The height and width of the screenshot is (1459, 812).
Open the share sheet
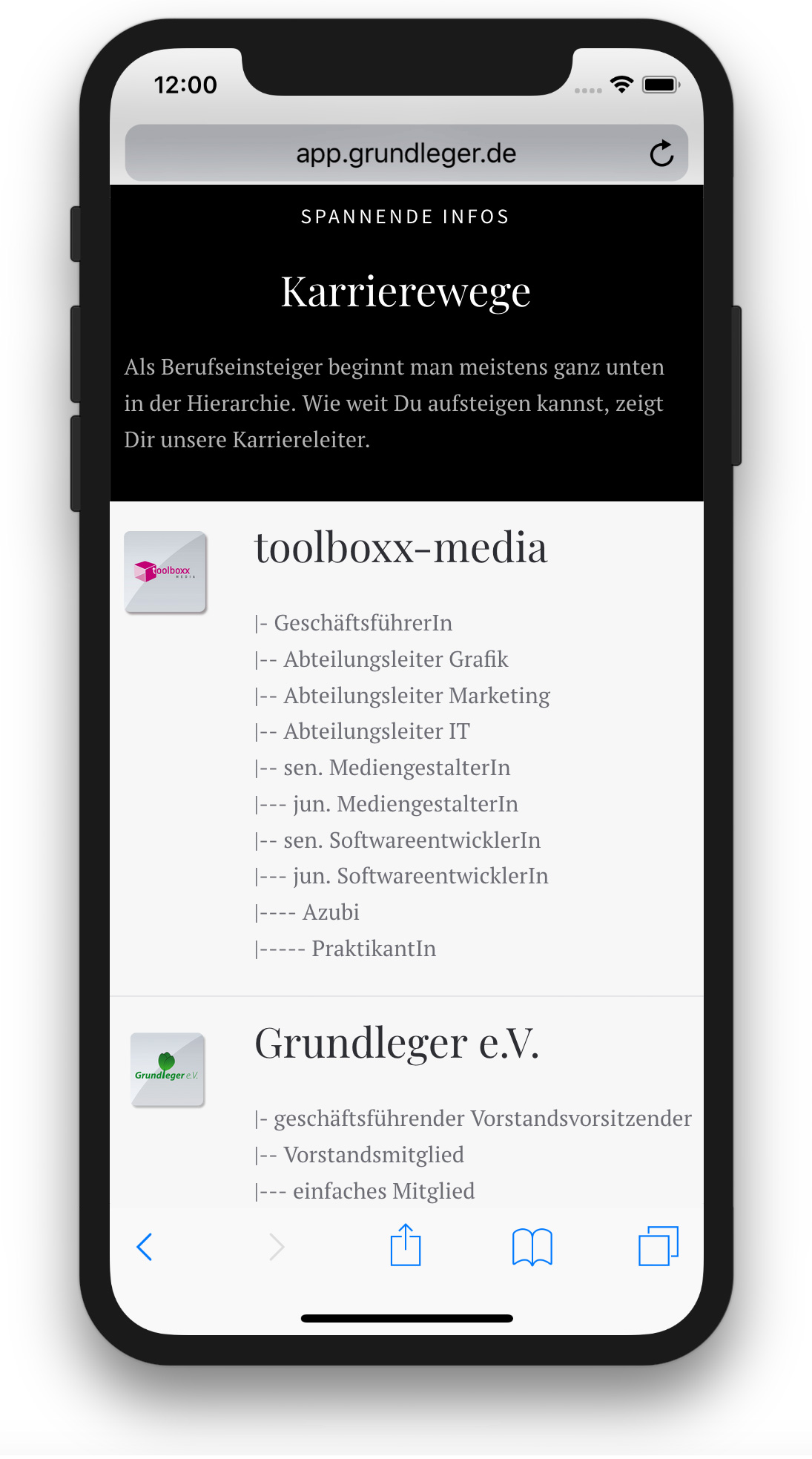406,1245
